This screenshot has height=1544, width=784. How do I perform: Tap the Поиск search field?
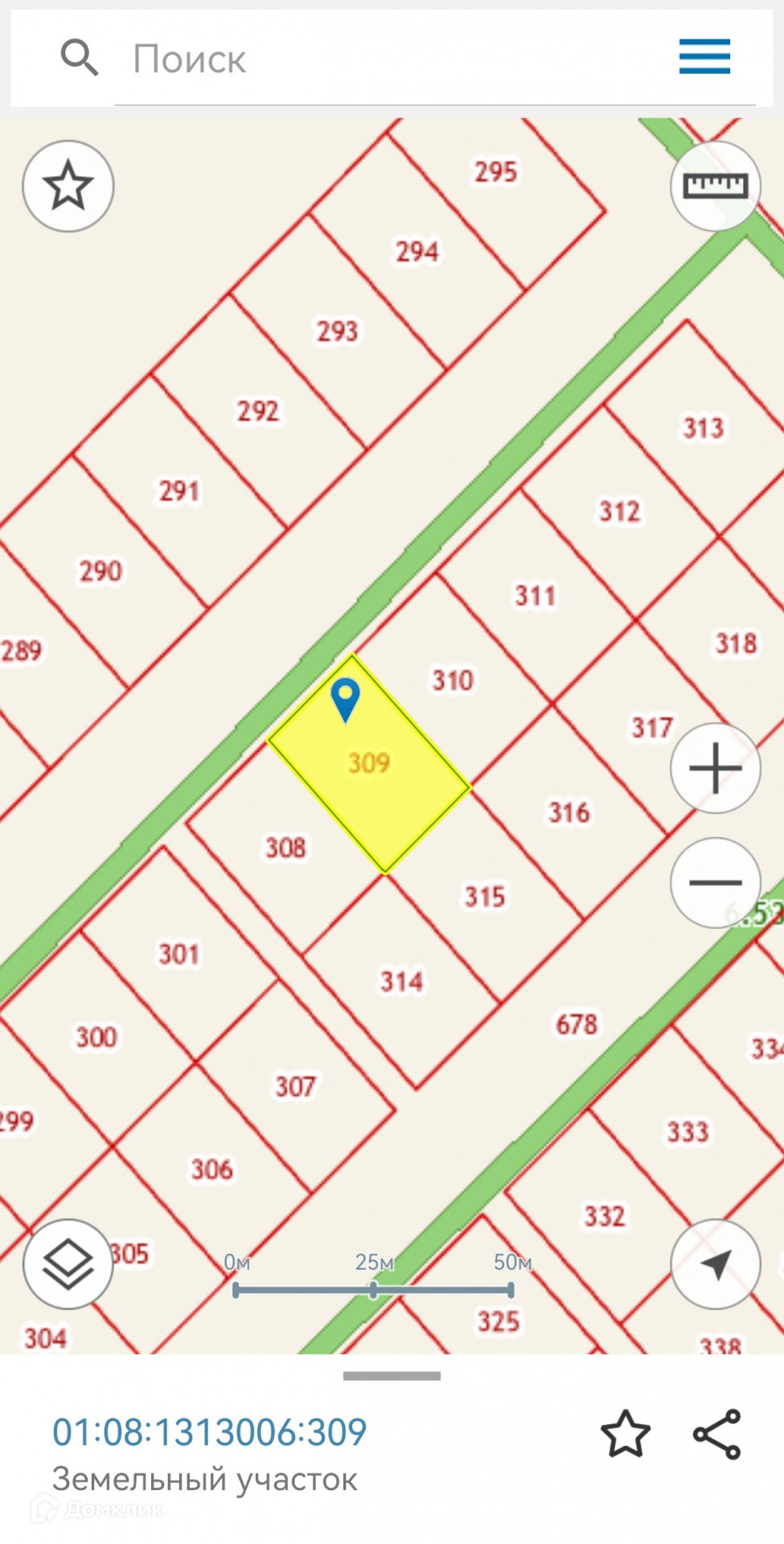pos(402,60)
